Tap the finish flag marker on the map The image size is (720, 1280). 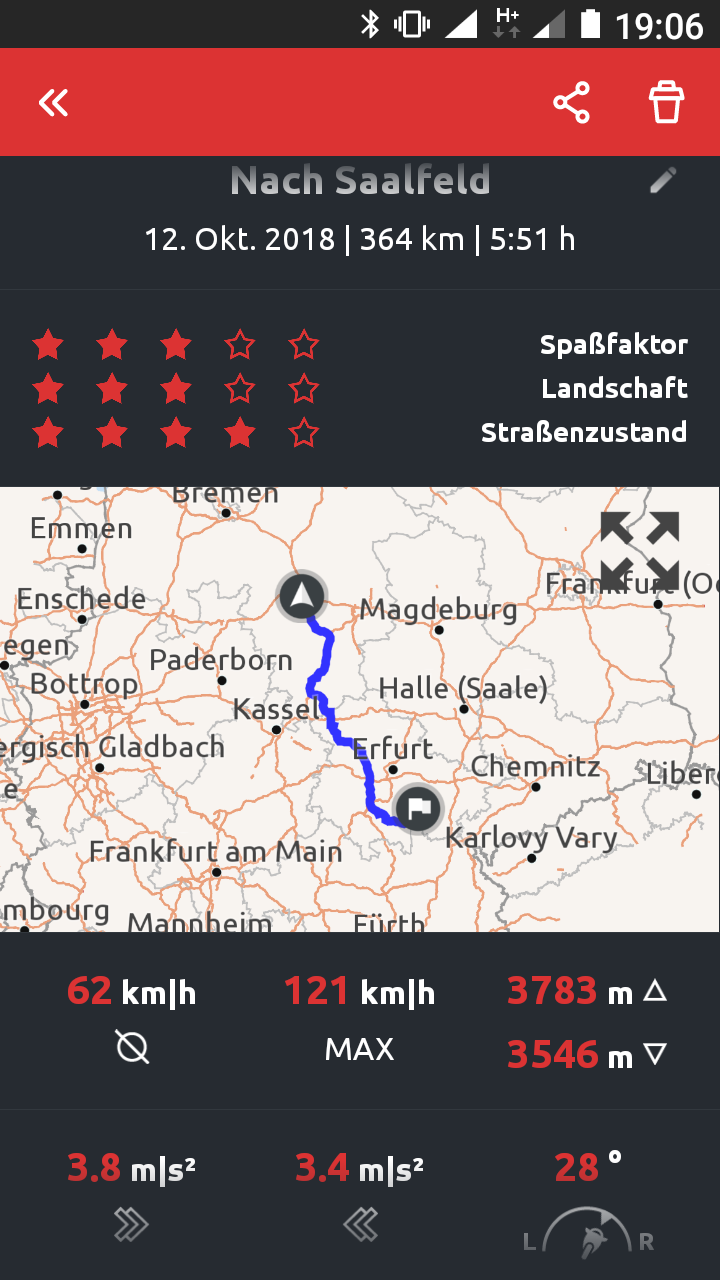pos(419,808)
